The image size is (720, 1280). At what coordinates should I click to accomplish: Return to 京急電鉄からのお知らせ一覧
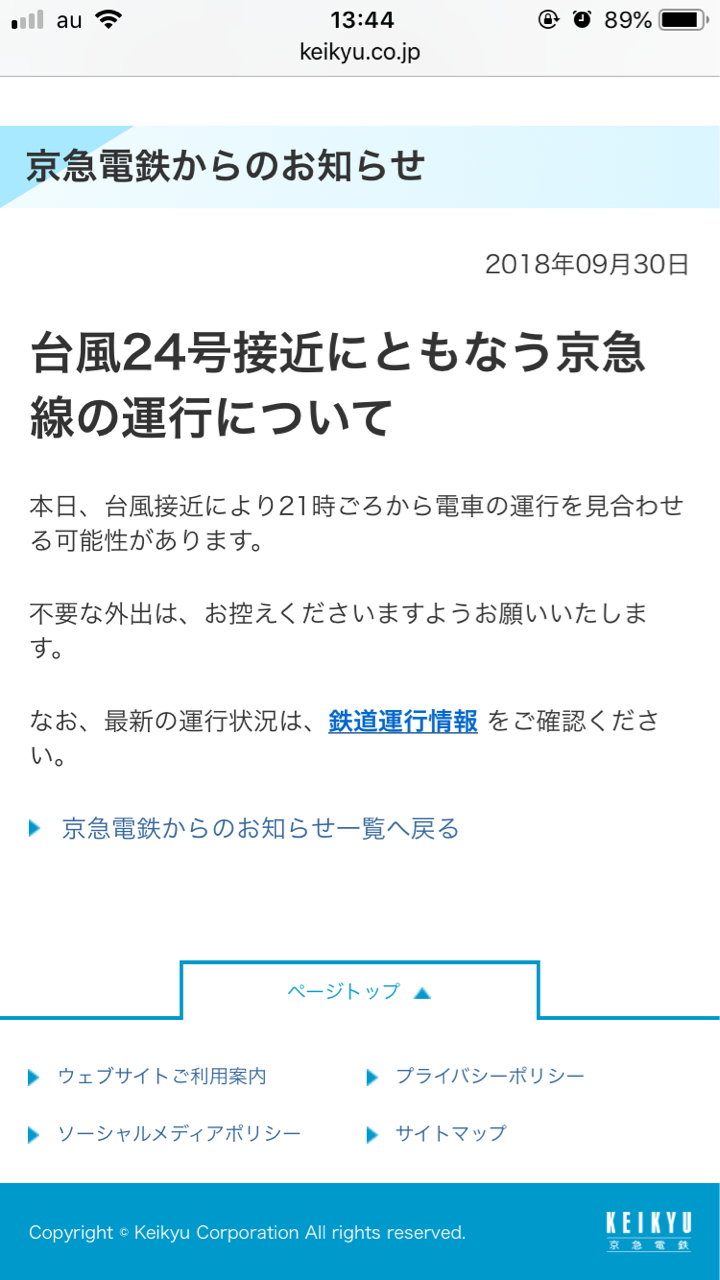[260, 828]
